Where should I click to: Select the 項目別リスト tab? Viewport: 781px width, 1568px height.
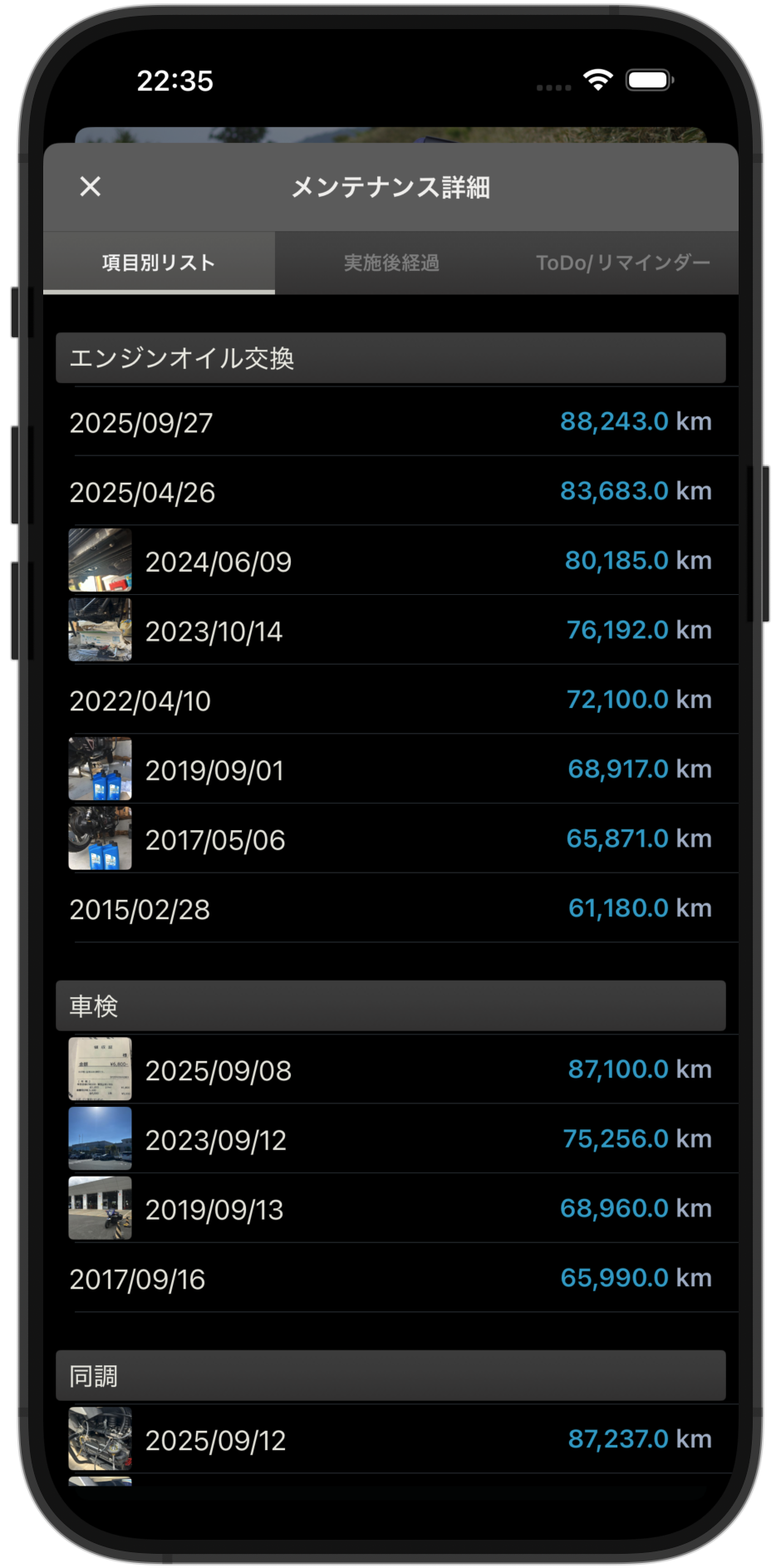point(157,263)
